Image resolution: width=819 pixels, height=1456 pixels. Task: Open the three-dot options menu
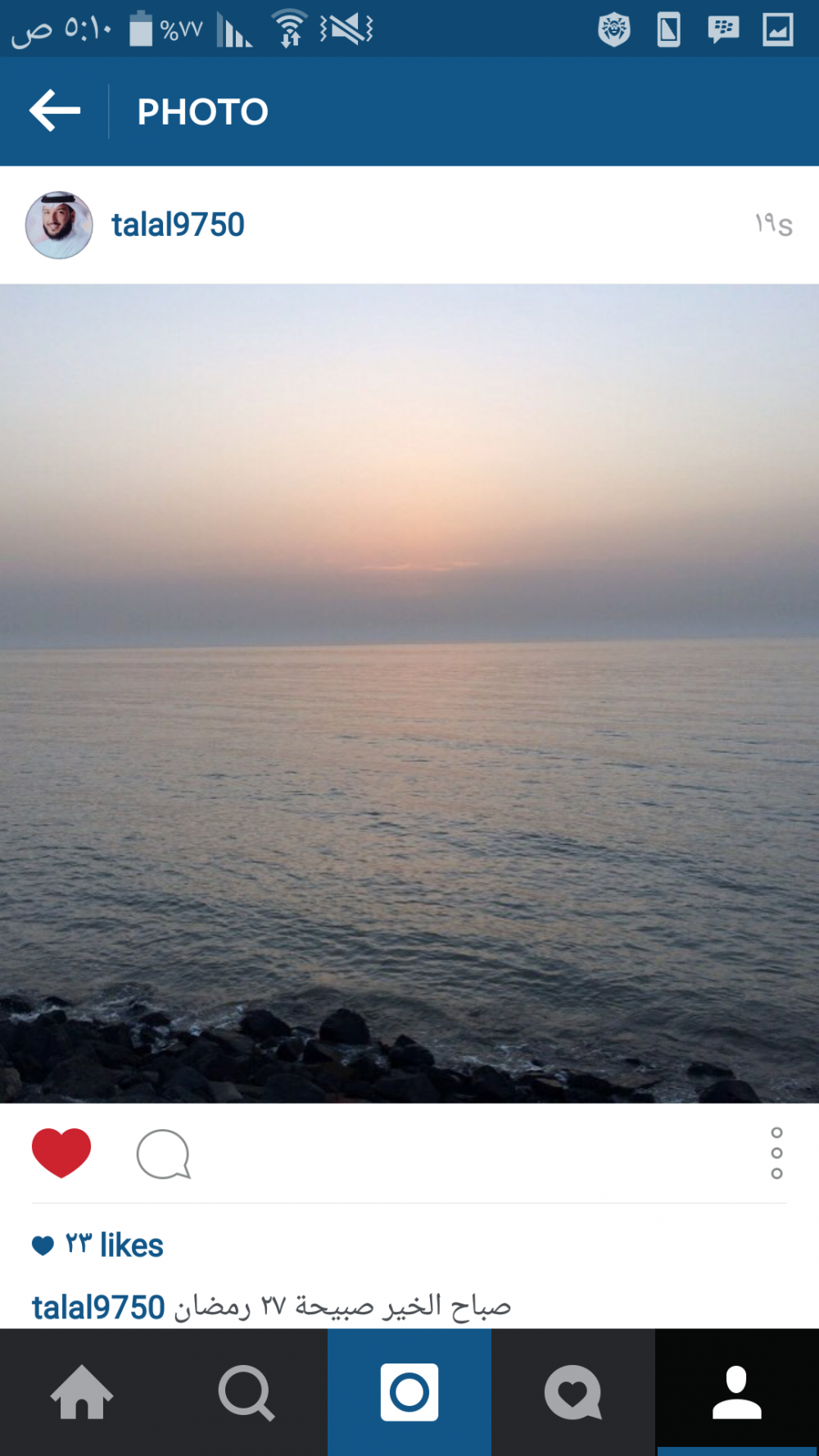coord(776,1153)
